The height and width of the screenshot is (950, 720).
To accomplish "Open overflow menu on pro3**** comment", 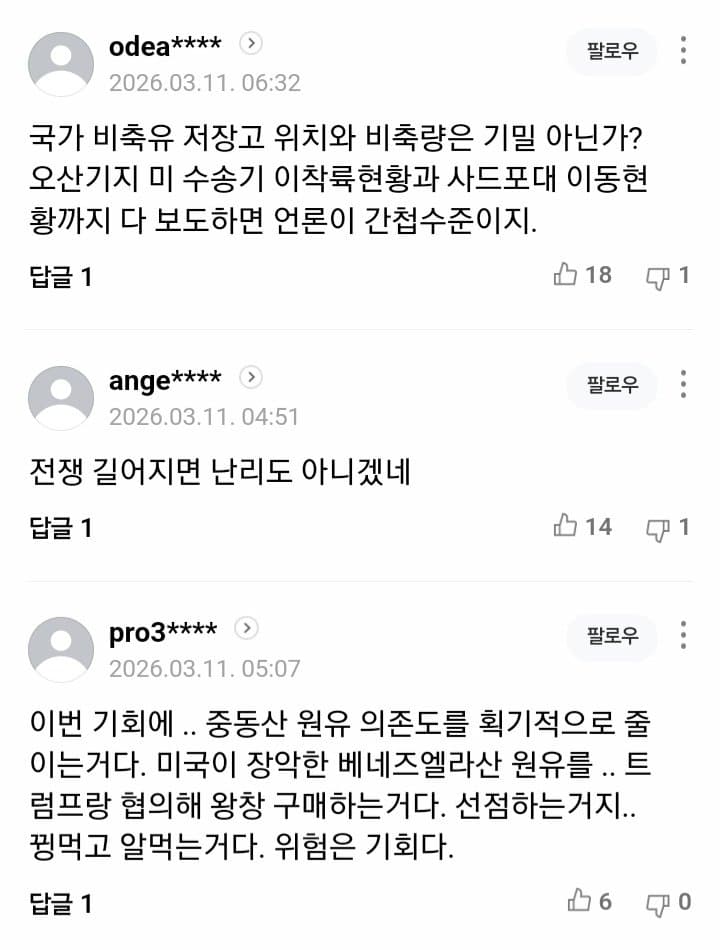I will [683, 635].
